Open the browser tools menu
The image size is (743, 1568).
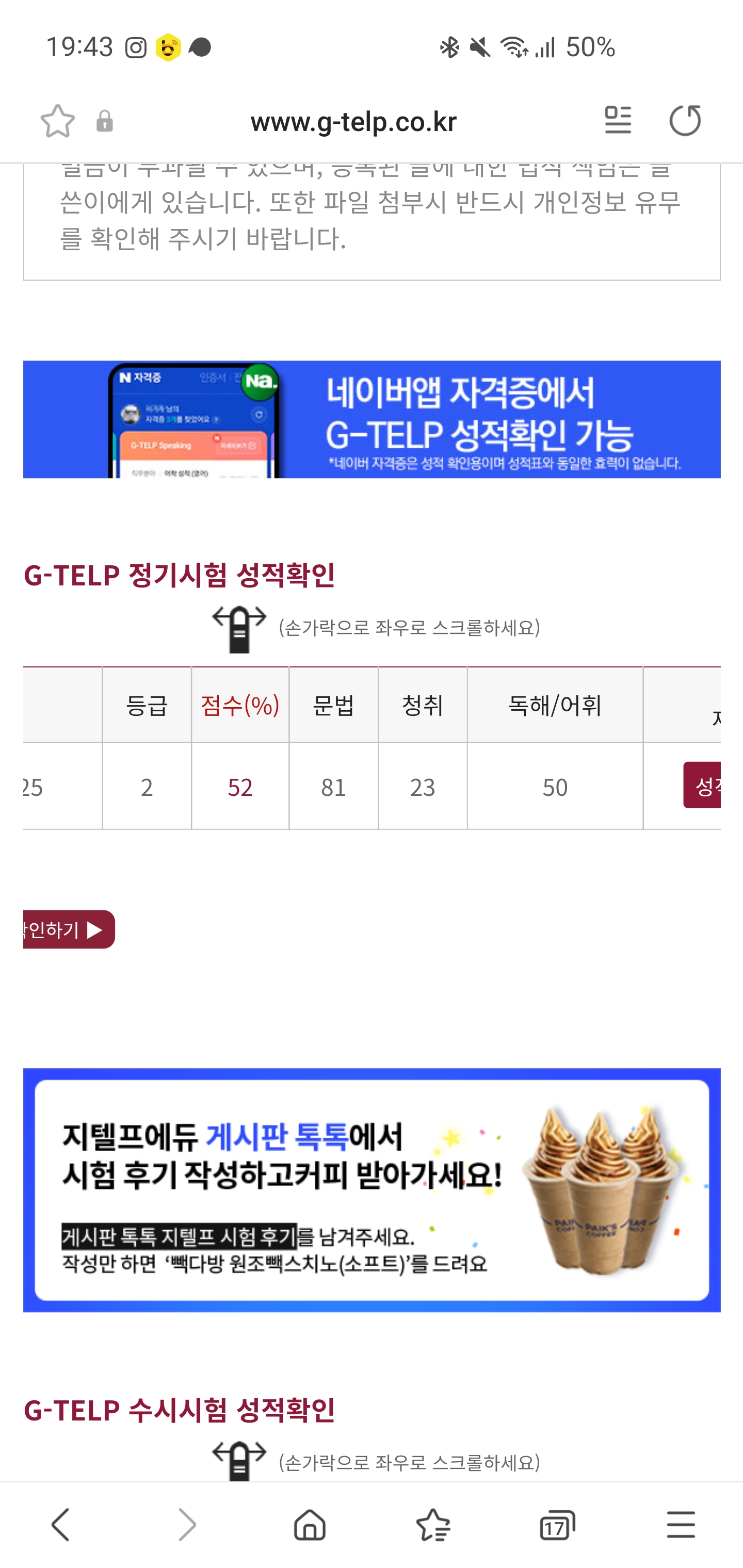coord(680,1525)
